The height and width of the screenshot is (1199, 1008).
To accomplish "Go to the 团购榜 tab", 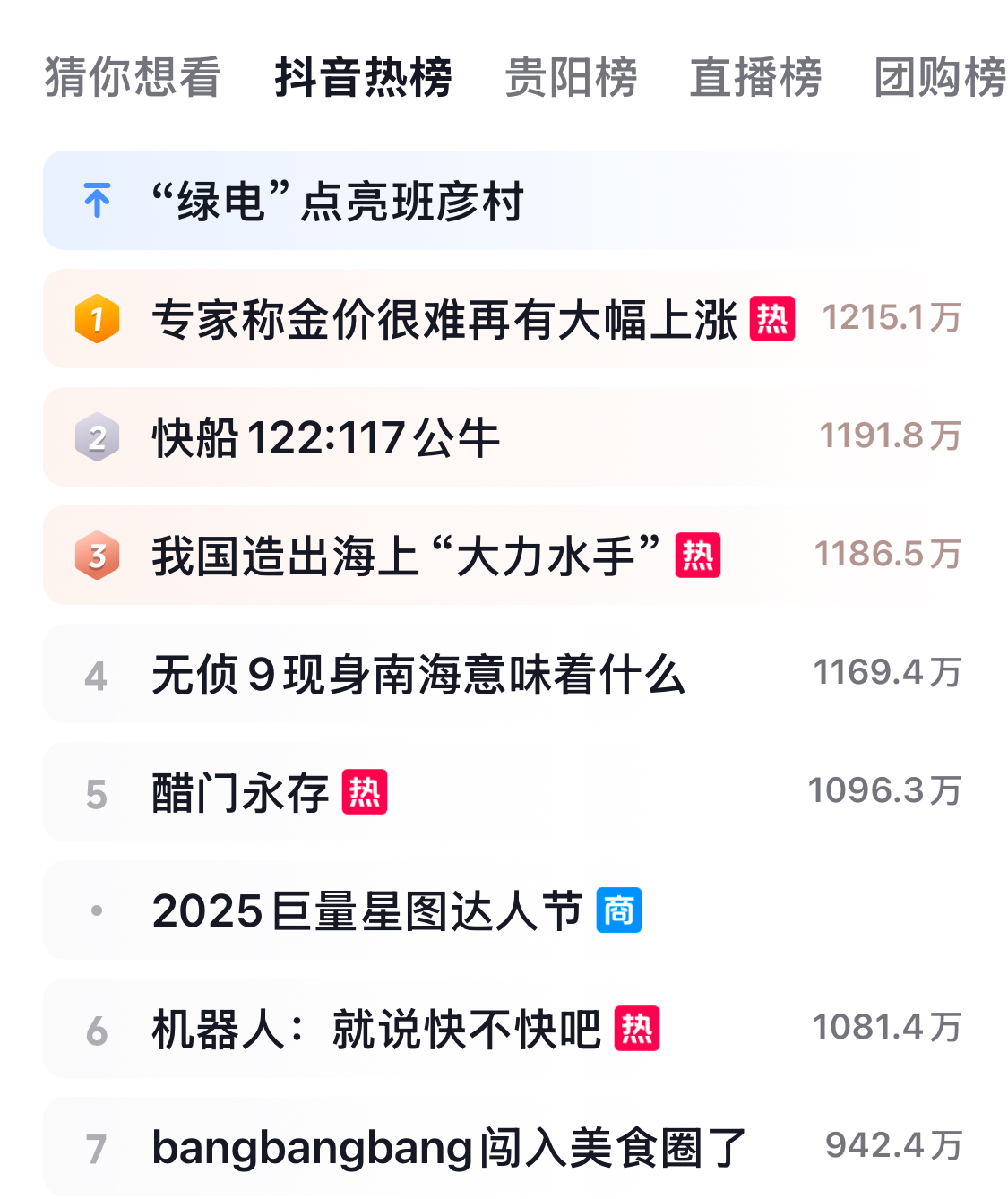I will 940,77.
